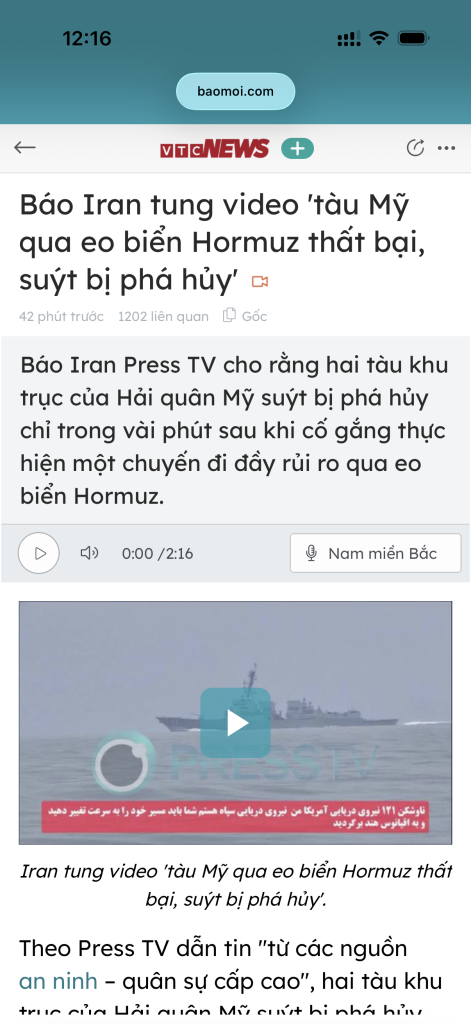The image size is (471, 1024).
Task: Tap the share arrow icon
Action: point(415,148)
